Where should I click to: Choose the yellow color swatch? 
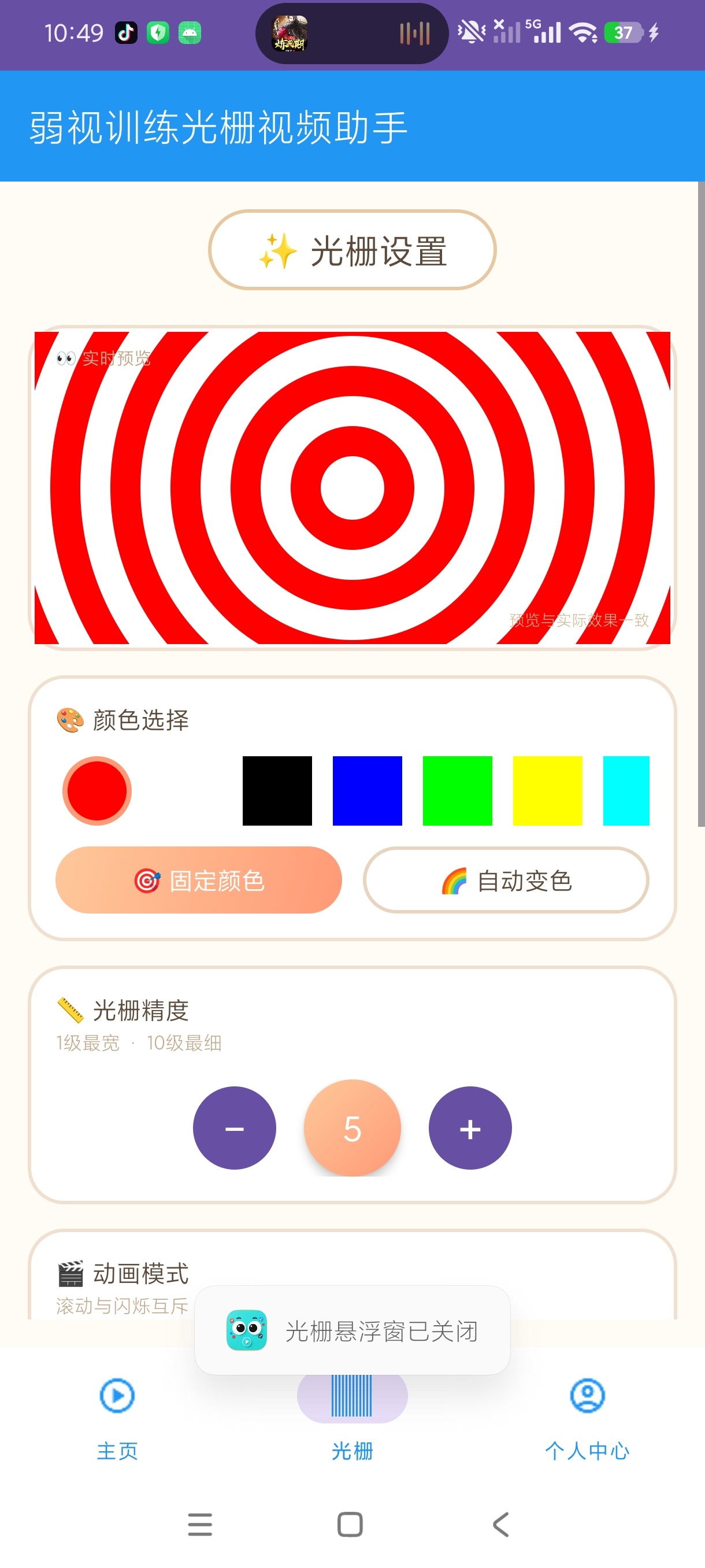547,791
